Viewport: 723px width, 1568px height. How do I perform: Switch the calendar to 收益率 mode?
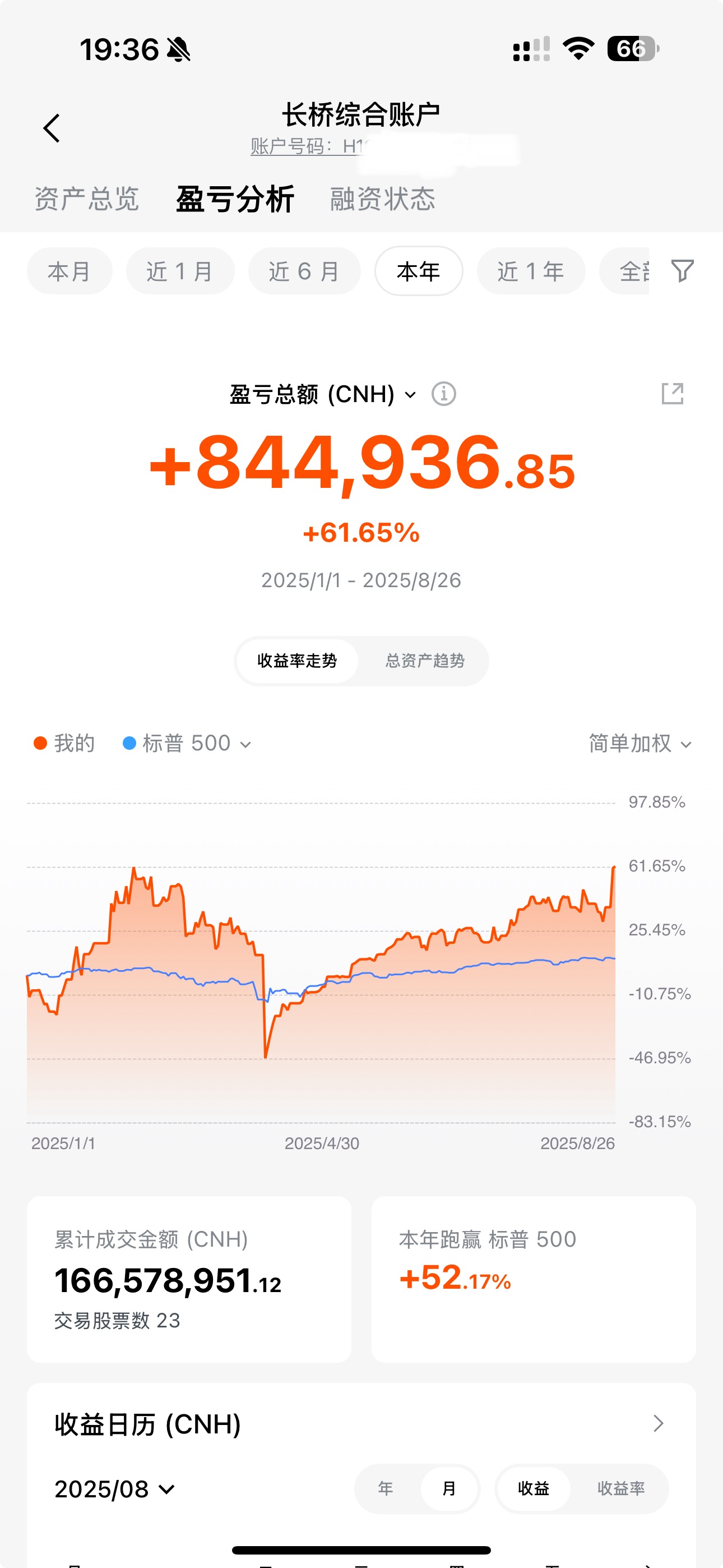(620, 1488)
